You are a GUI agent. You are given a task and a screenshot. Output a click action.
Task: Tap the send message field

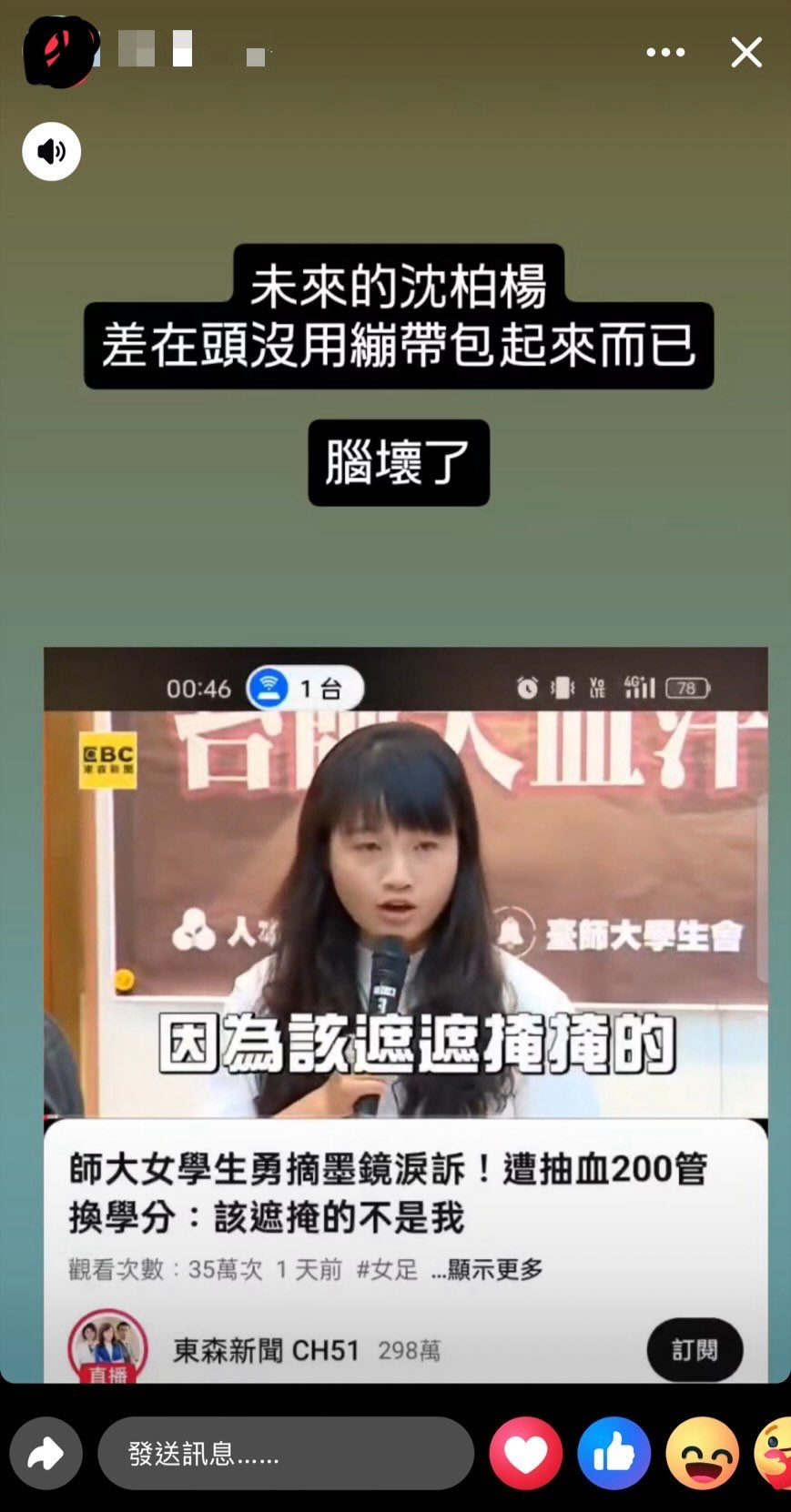point(286,1453)
